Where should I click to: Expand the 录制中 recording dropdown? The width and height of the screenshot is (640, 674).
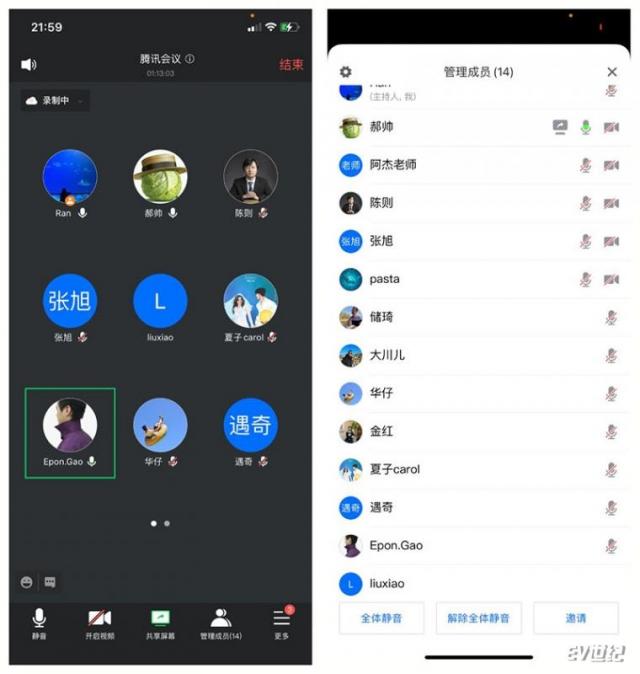pos(55,101)
